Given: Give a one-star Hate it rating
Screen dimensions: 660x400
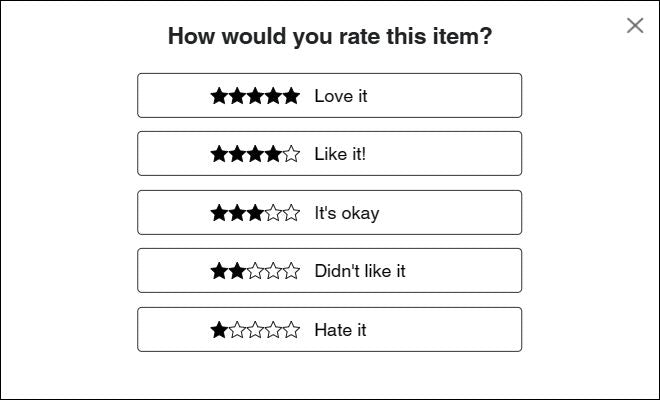Looking at the screenshot, I should (329, 330).
